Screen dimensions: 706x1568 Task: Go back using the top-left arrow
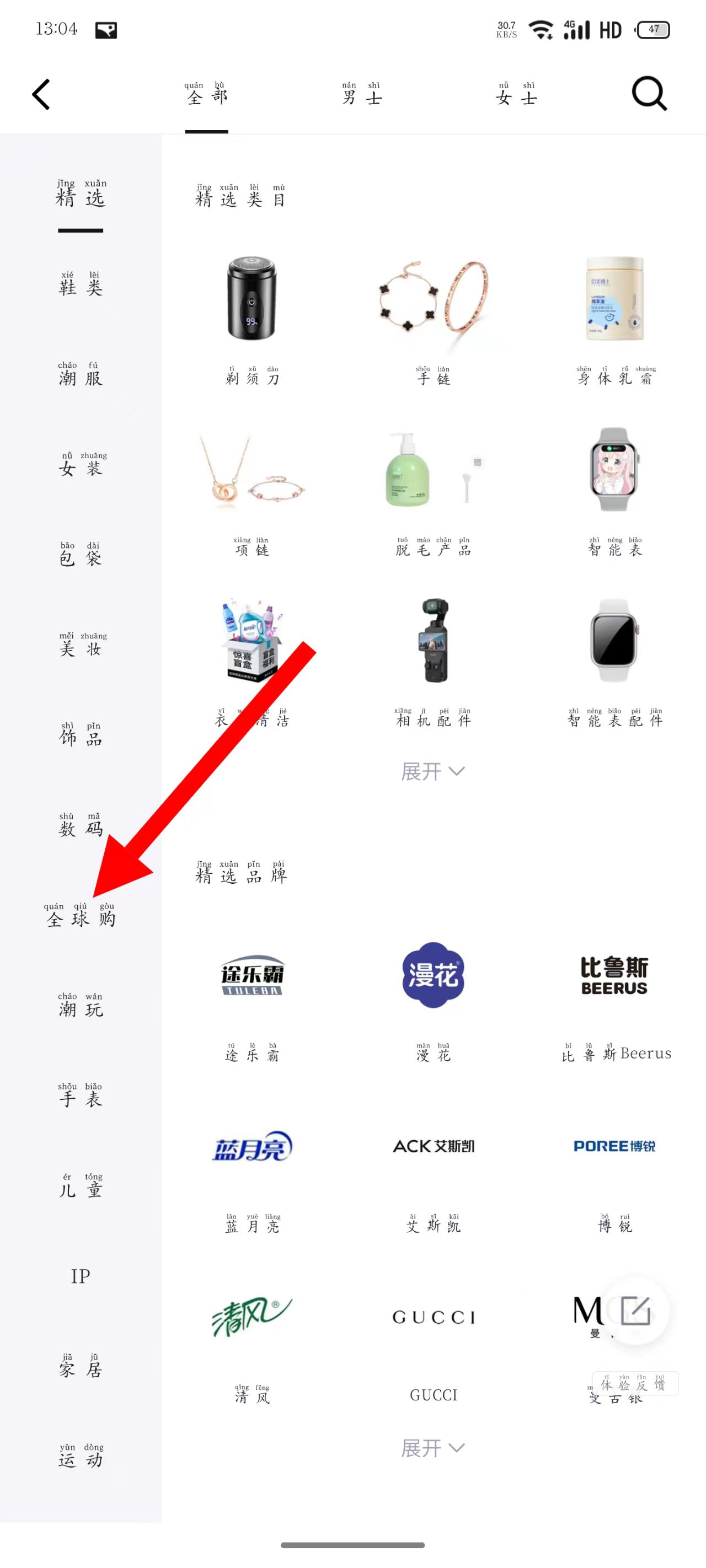(41, 94)
